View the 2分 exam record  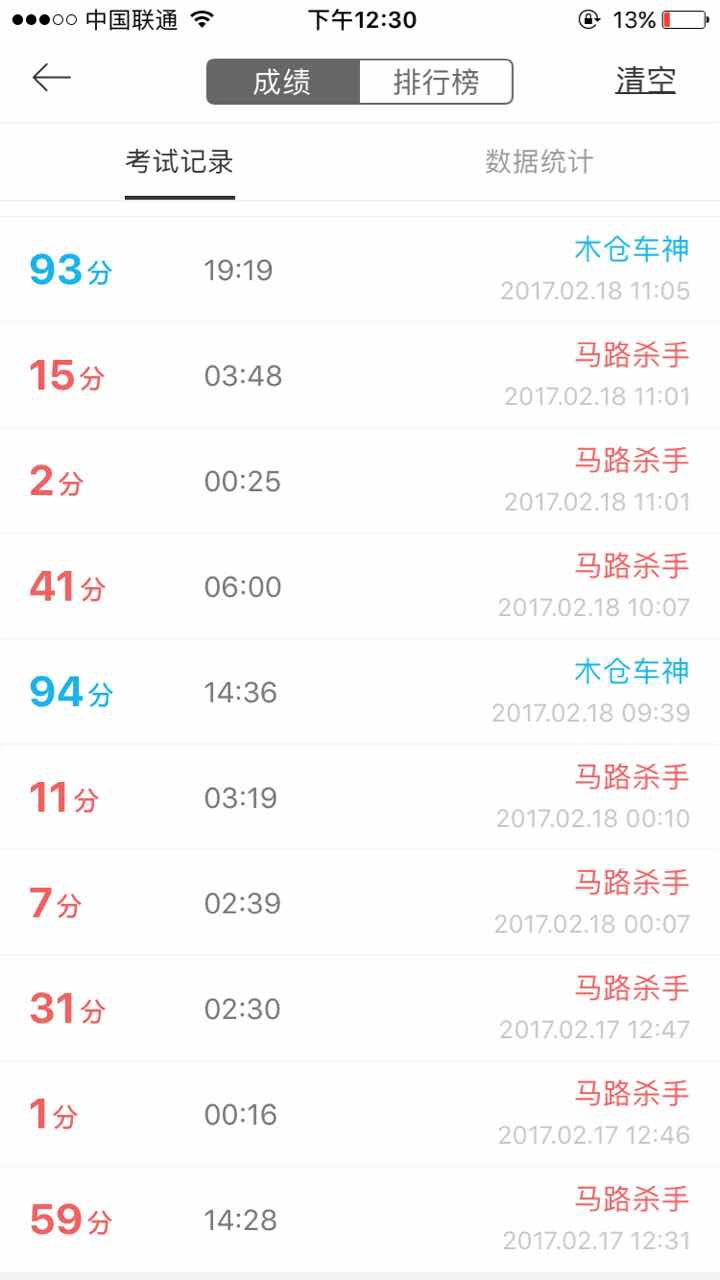360,481
